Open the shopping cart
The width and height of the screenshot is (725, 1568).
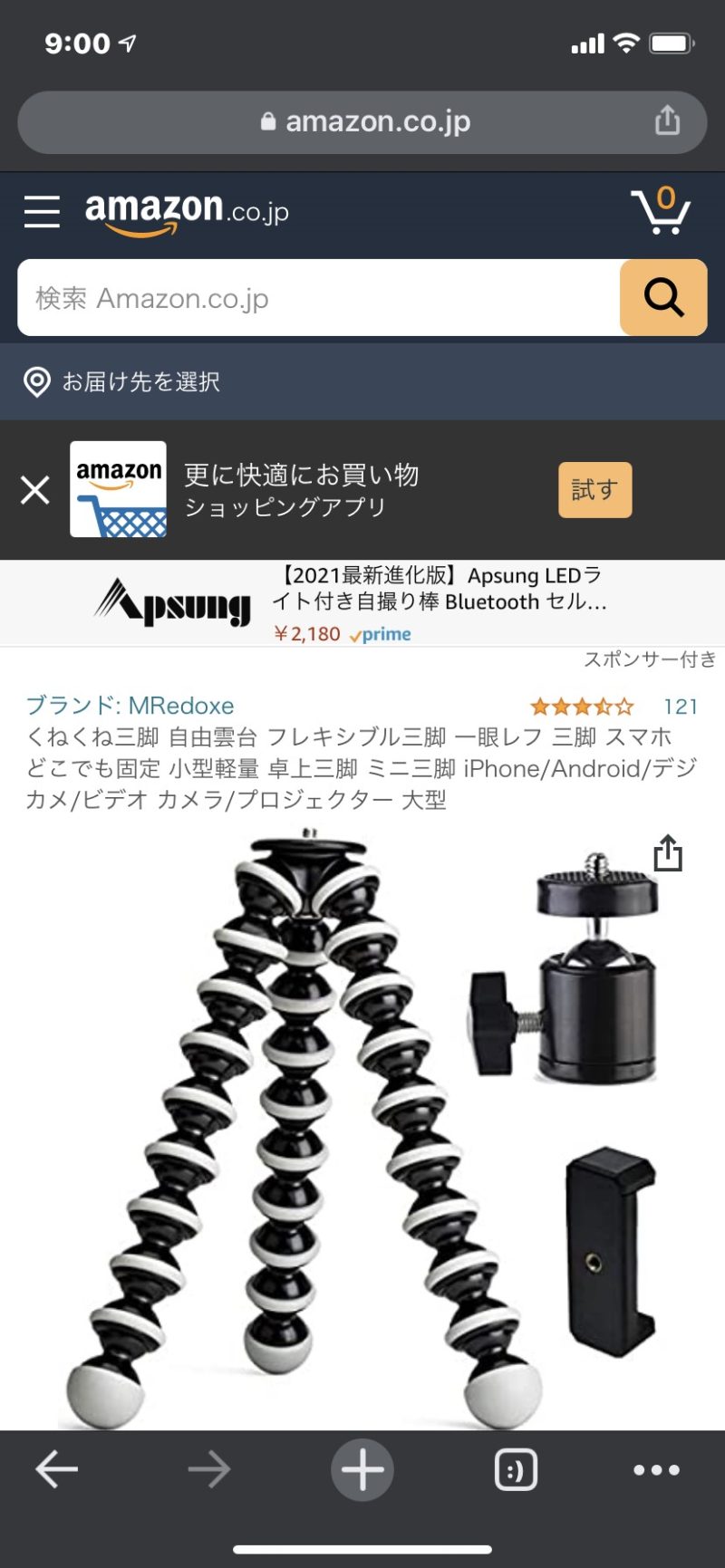coord(661,212)
